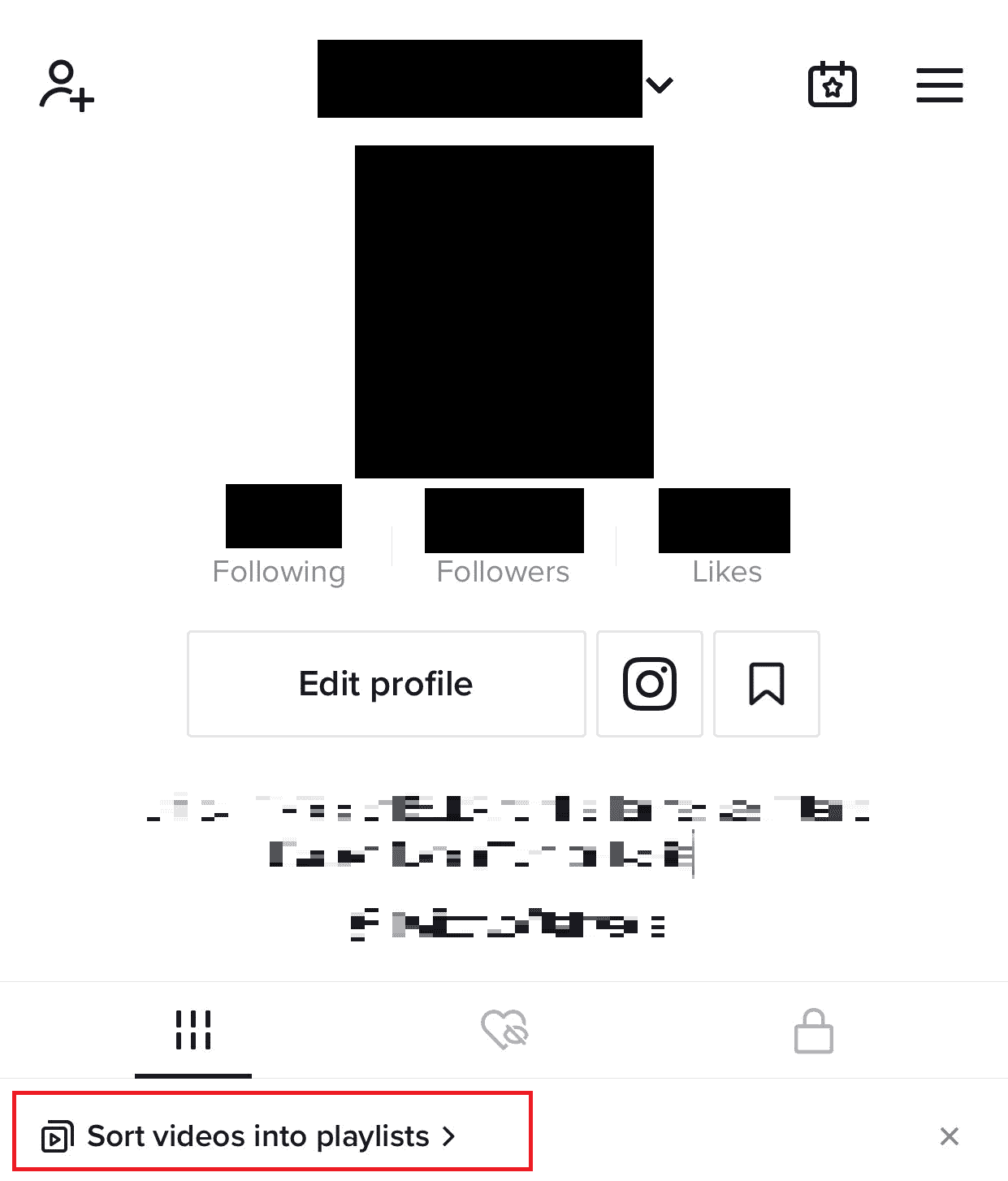Open saved bookmarks
This screenshot has width=1008, height=1181.
tap(766, 684)
